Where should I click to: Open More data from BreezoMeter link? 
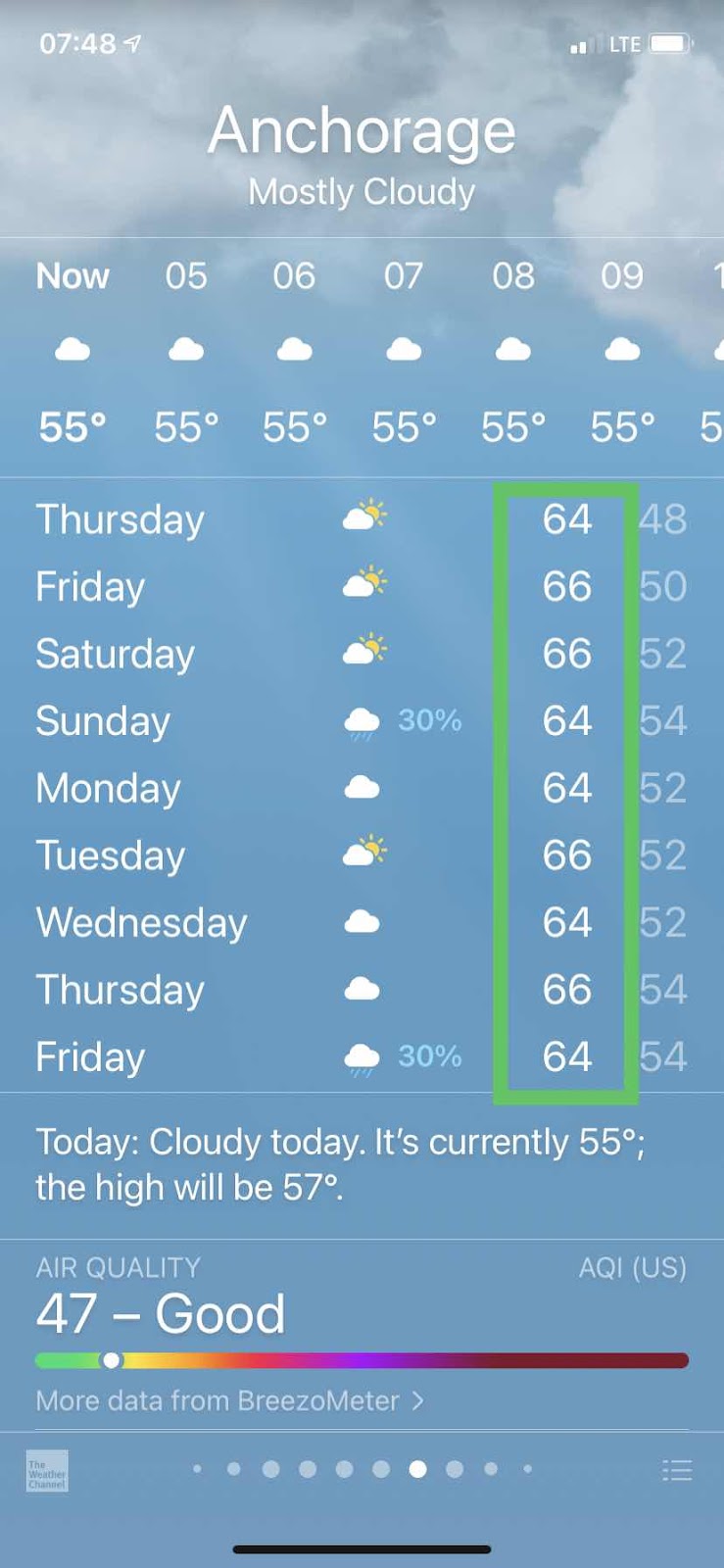[x=229, y=1400]
